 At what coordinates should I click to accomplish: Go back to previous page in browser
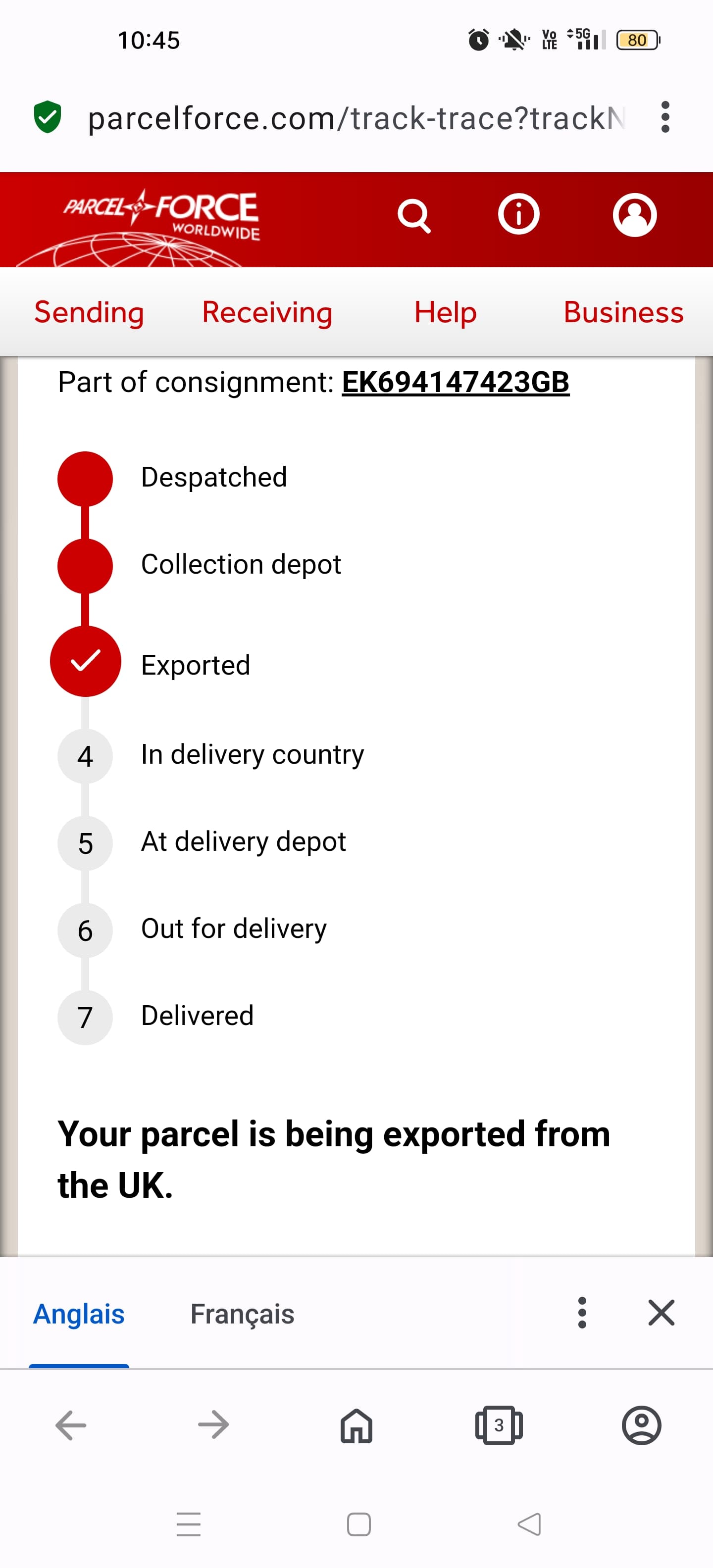pos(71,1425)
